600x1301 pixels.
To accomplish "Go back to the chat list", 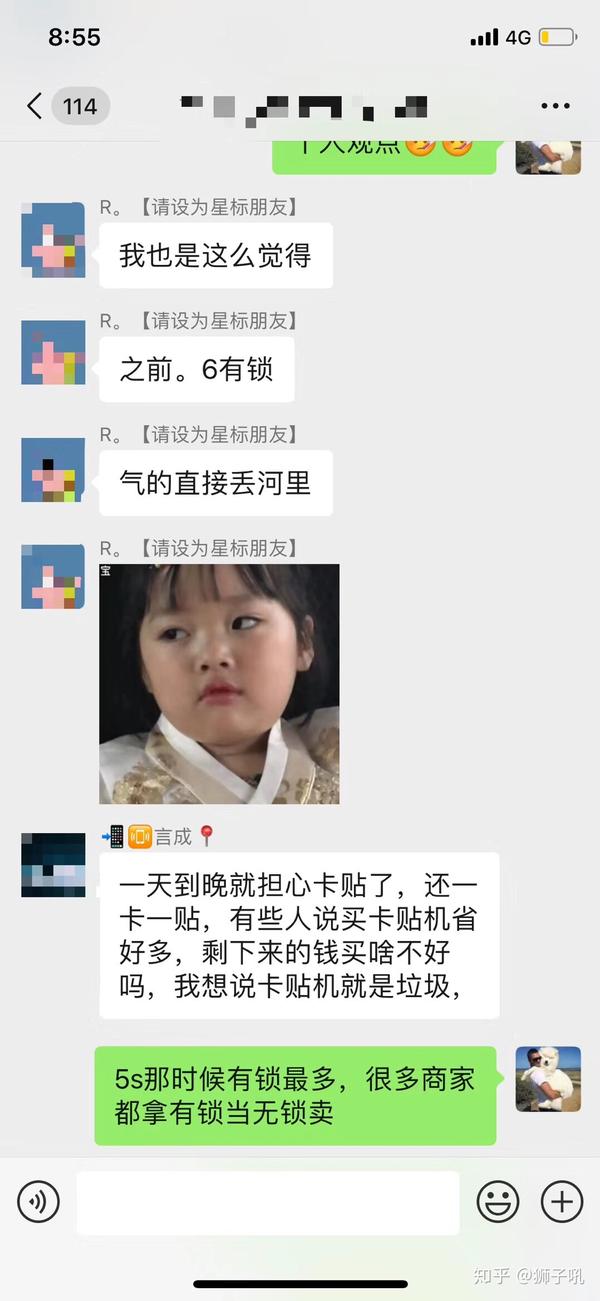I will pyautogui.click(x=35, y=106).
